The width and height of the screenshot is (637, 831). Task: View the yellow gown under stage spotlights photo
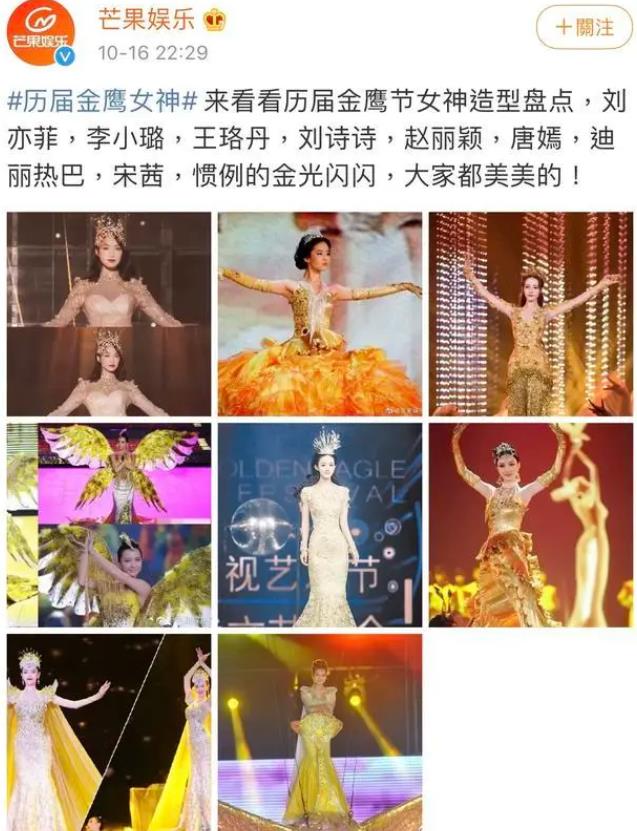click(320, 731)
